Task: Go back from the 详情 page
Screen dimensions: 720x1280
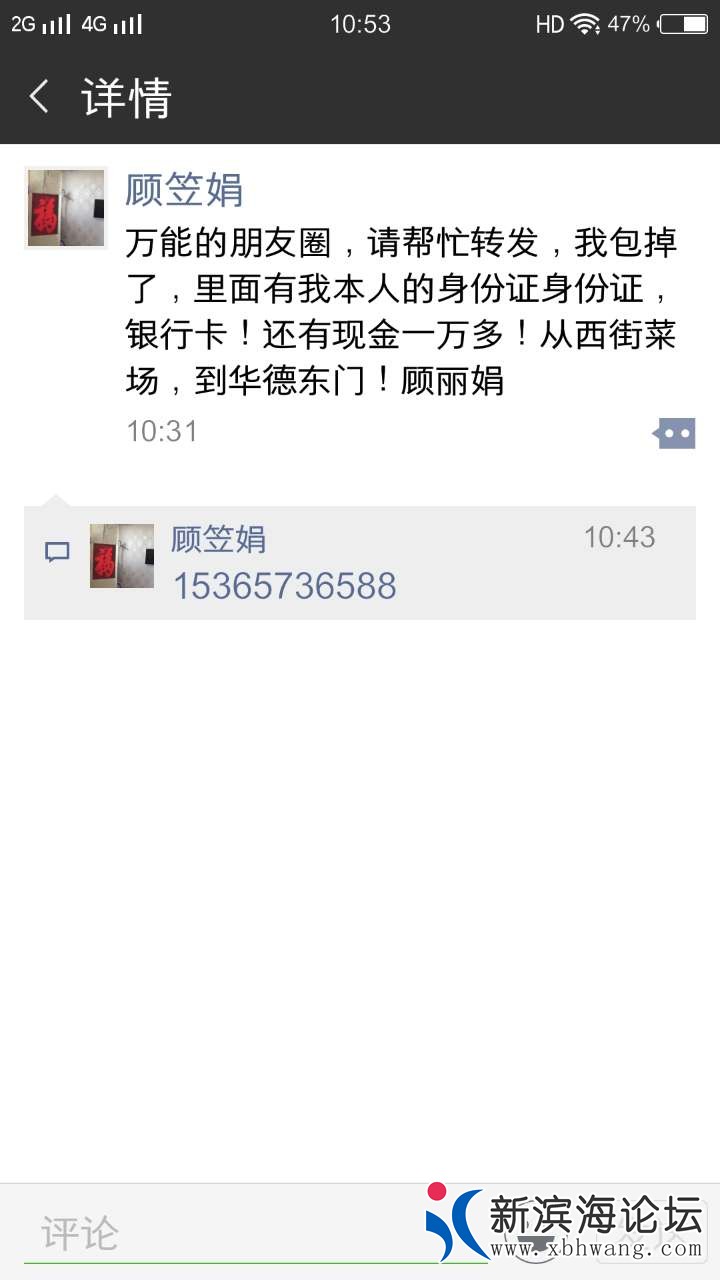Action: click(x=40, y=97)
